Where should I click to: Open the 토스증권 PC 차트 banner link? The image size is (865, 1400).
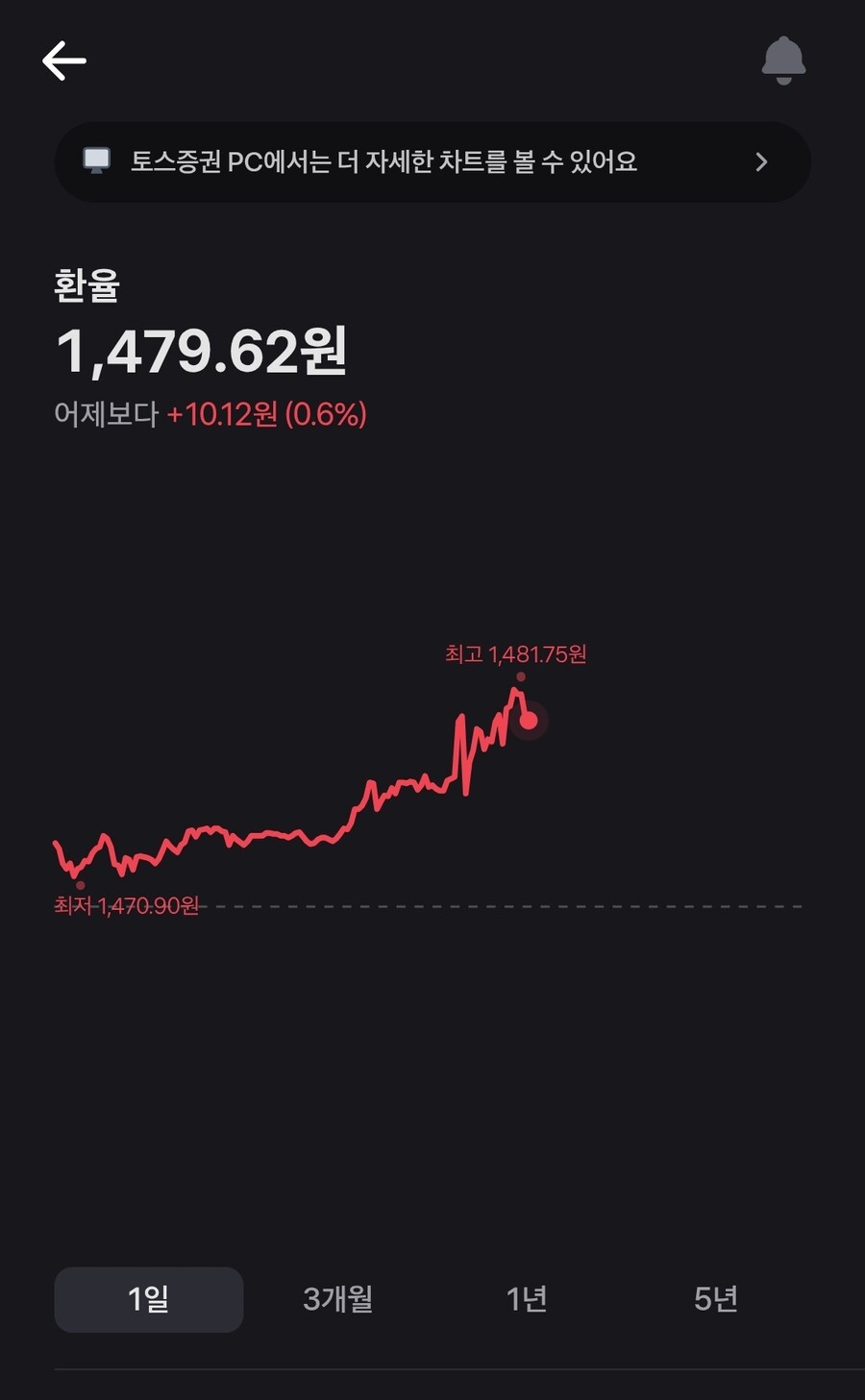click(432, 161)
